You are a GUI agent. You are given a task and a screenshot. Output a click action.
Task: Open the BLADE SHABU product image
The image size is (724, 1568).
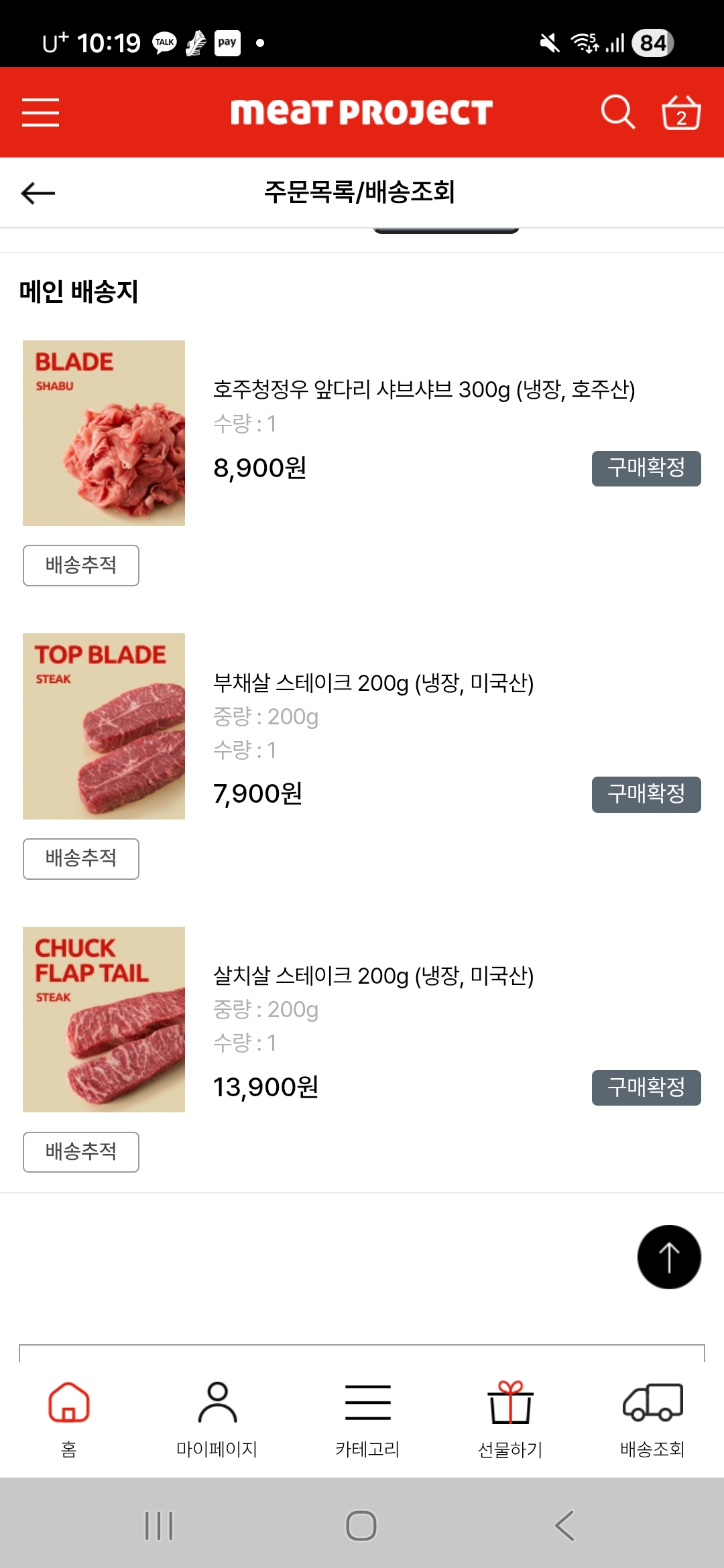(x=104, y=433)
